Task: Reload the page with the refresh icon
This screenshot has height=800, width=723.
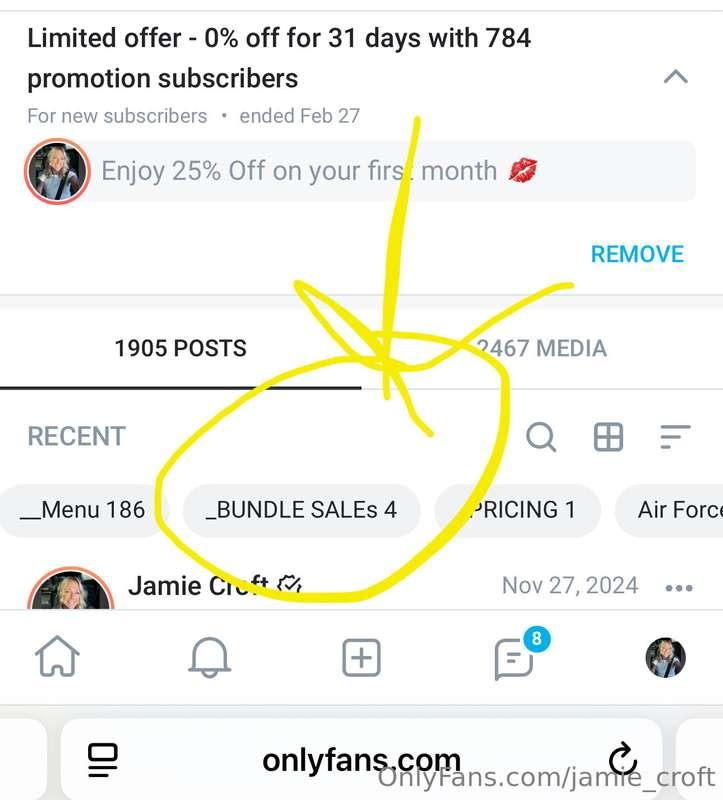Action: pos(622,758)
